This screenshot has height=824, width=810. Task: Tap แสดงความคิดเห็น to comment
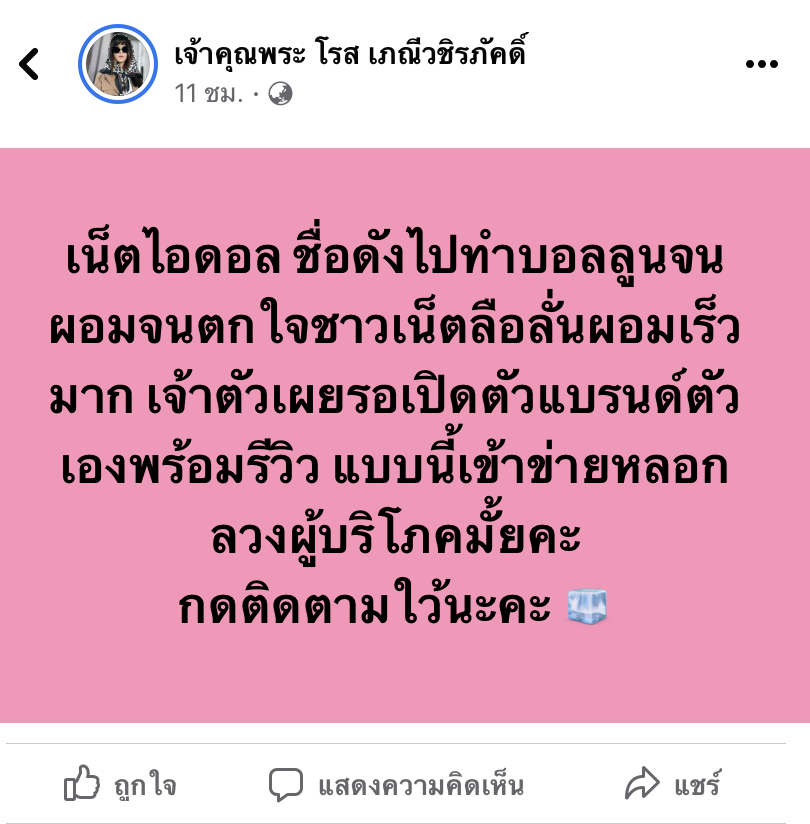point(397,785)
